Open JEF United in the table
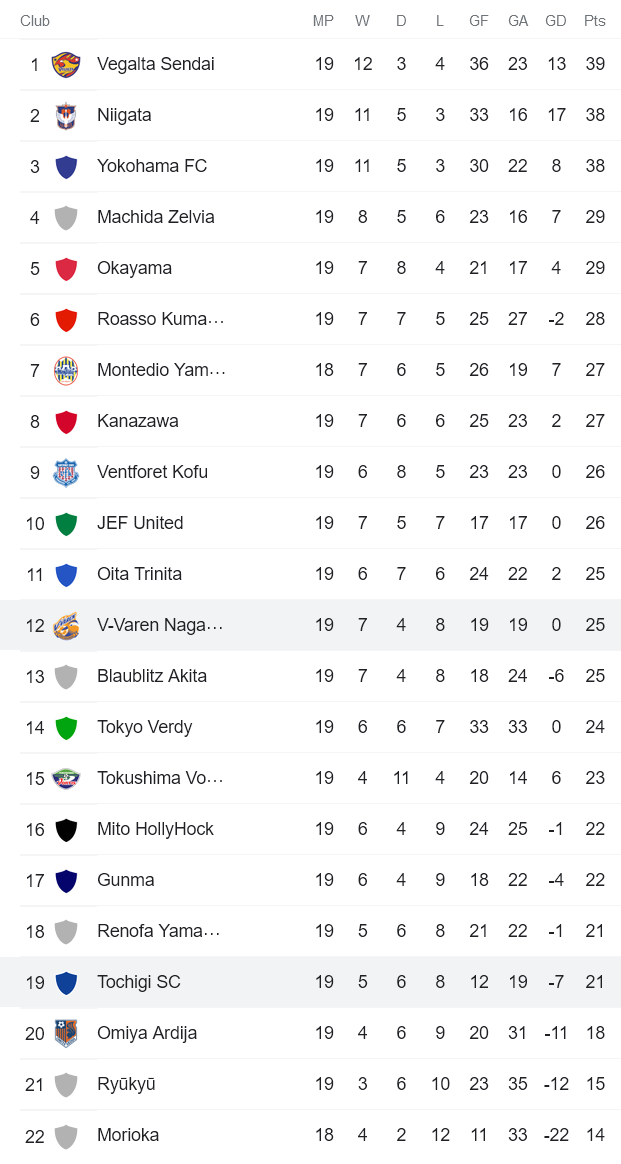This screenshot has width=621, height=1164. coord(140,523)
